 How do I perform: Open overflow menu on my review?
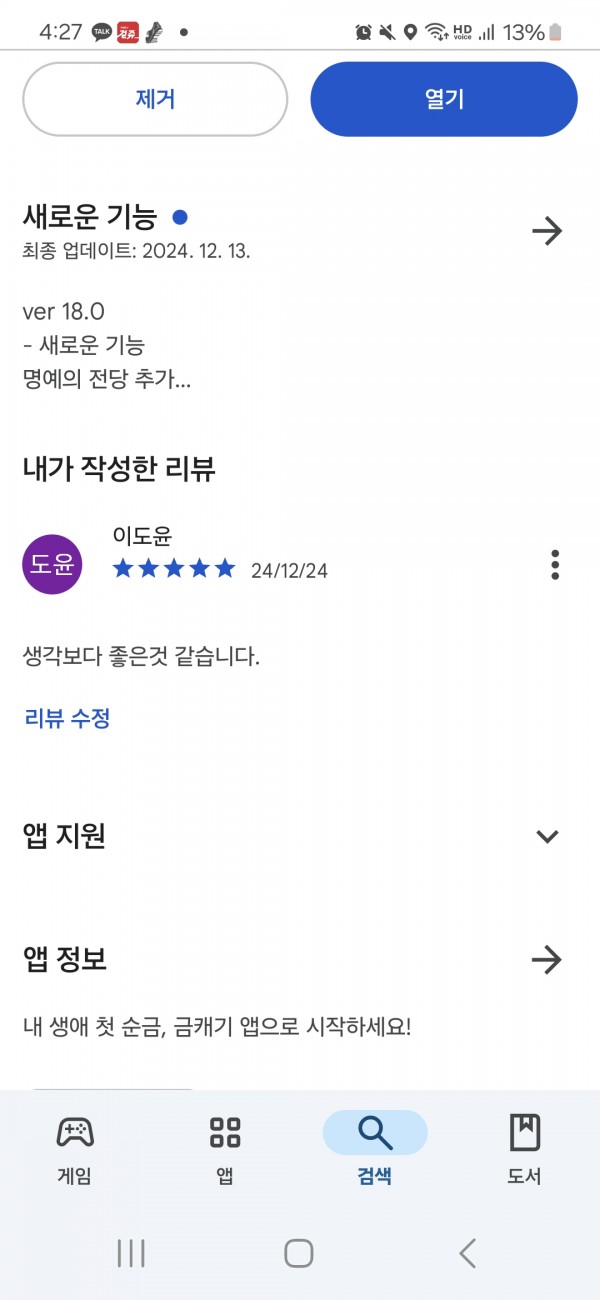pos(555,565)
